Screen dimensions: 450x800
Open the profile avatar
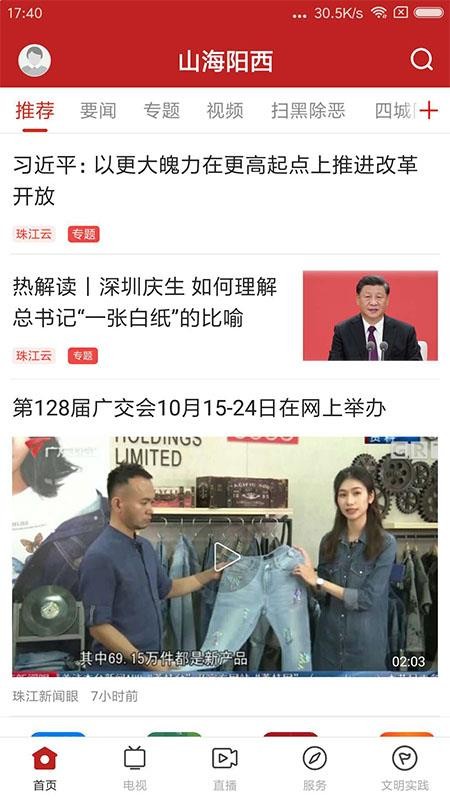[35, 60]
